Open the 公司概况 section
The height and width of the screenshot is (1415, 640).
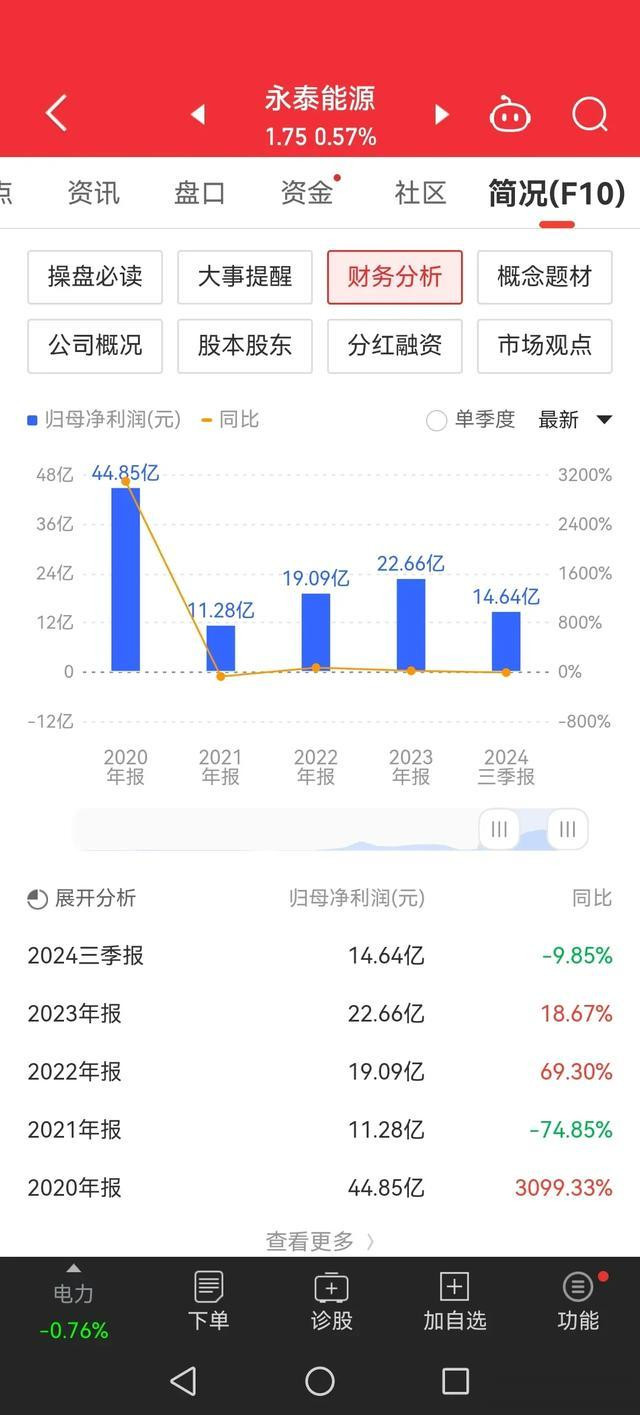(x=95, y=346)
